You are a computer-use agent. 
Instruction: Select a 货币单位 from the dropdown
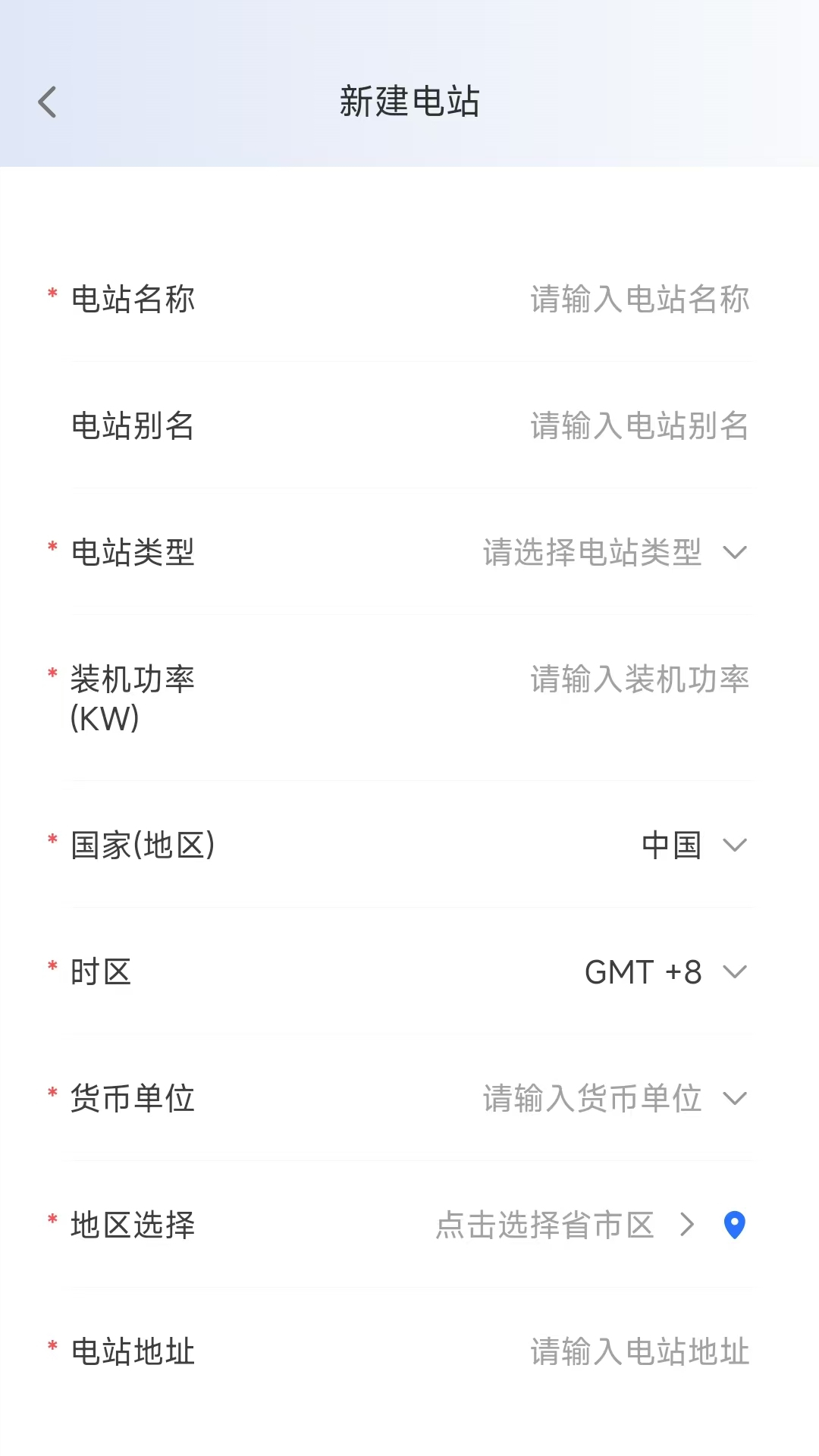pos(614,1099)
